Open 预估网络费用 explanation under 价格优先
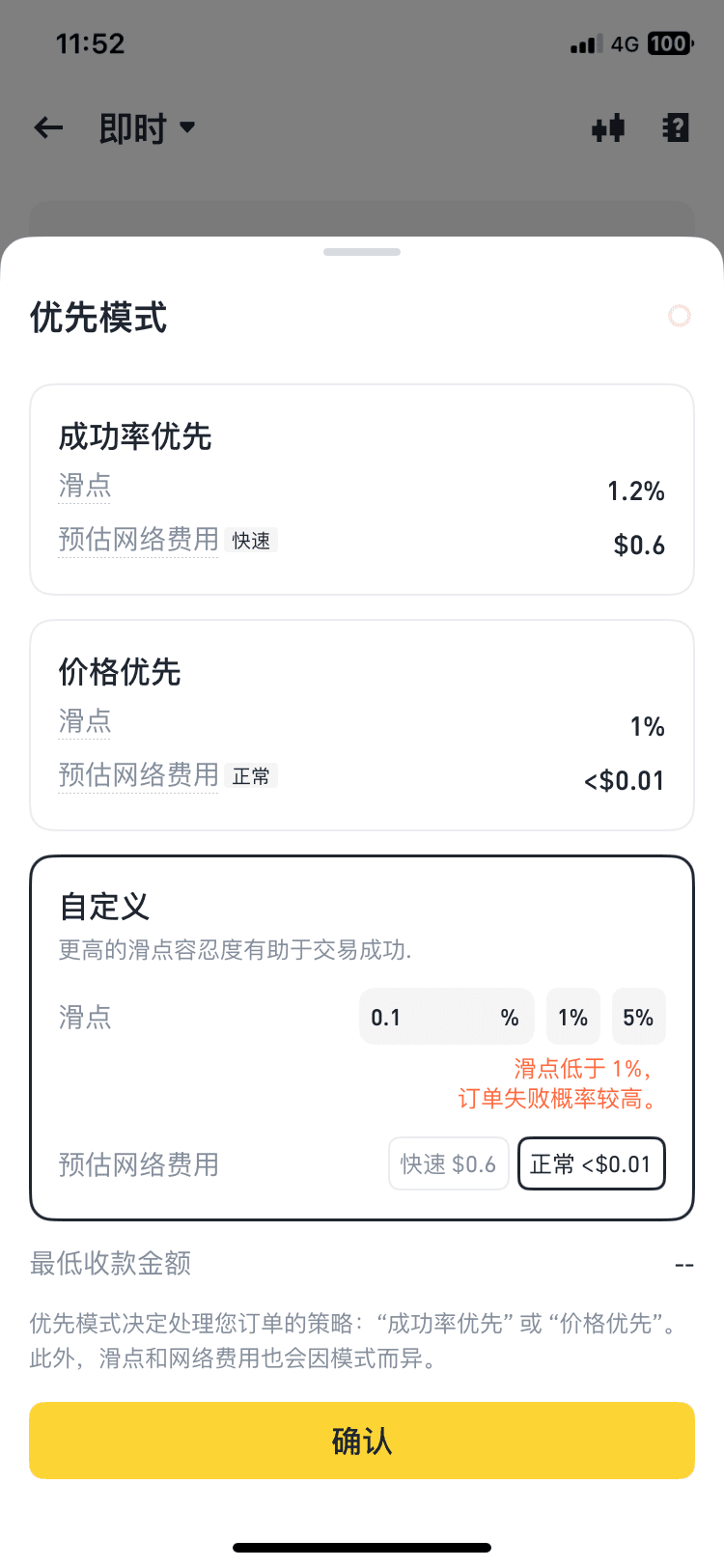 tap(139, 775)
